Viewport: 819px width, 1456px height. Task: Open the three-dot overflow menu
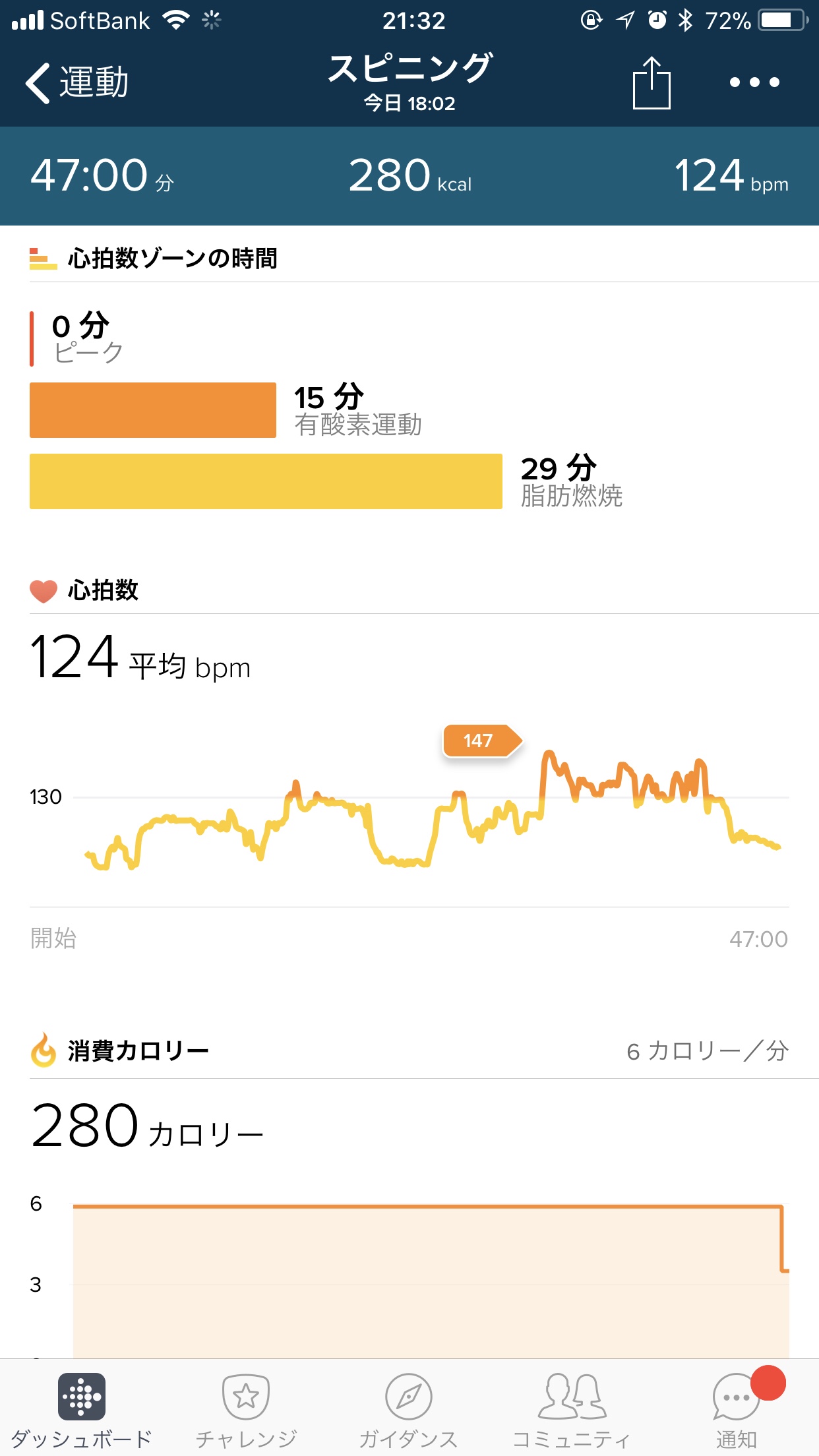(754, 83)
